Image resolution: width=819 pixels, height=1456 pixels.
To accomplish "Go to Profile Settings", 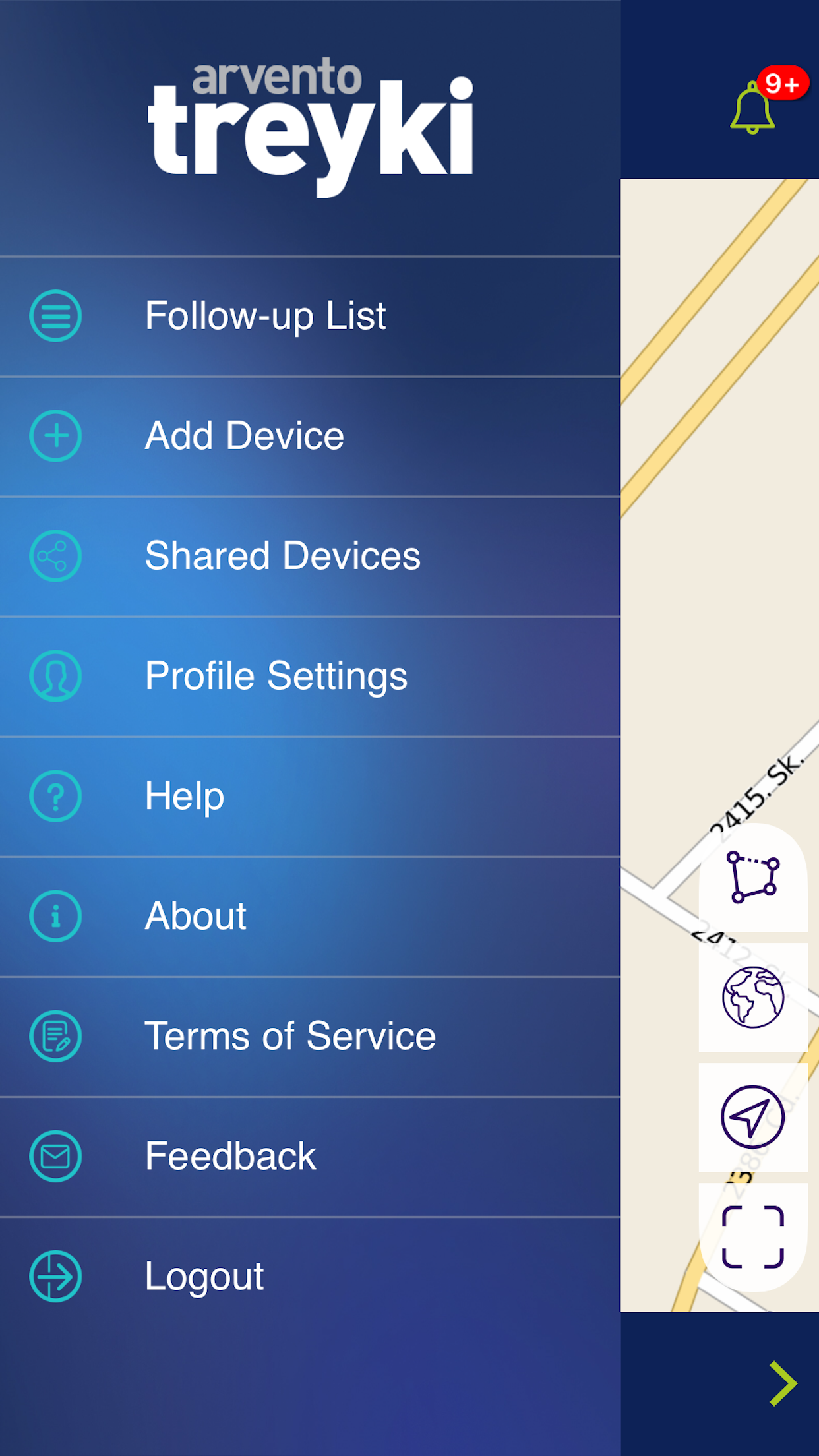I will pos(310,677).
